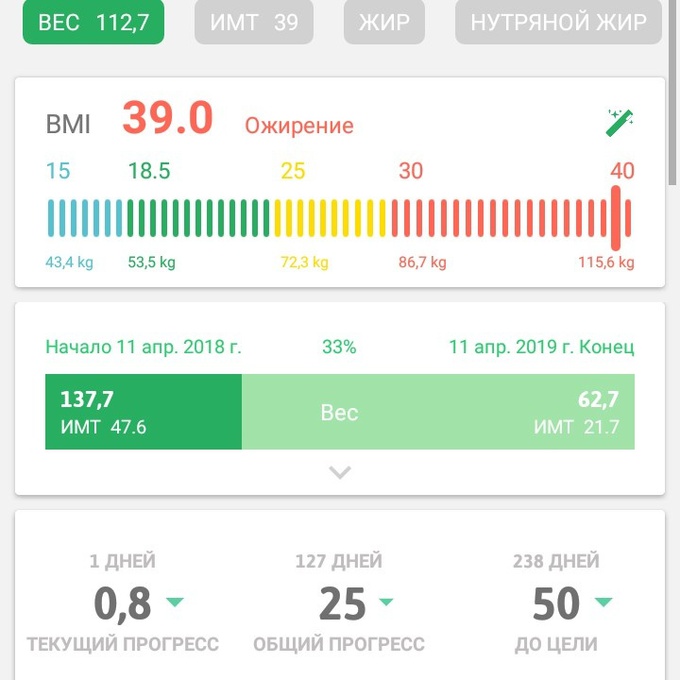The image size is (680, 680).
Task: Open the ТЕКУЩИЙ ПРОГРЕСС dropdown arrow
Action: click(175, 602)
